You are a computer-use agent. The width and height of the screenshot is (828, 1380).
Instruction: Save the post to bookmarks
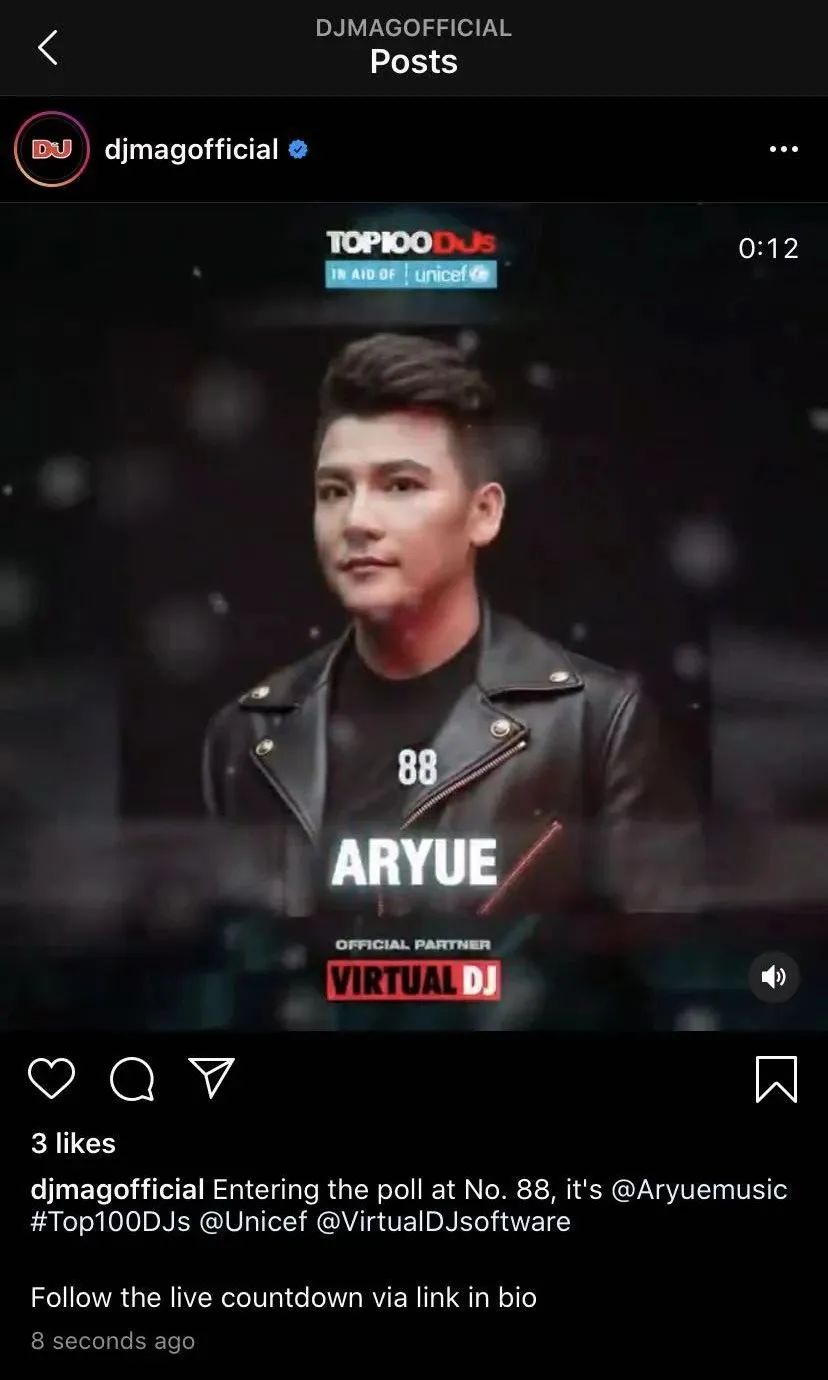tap(776, 1079)
